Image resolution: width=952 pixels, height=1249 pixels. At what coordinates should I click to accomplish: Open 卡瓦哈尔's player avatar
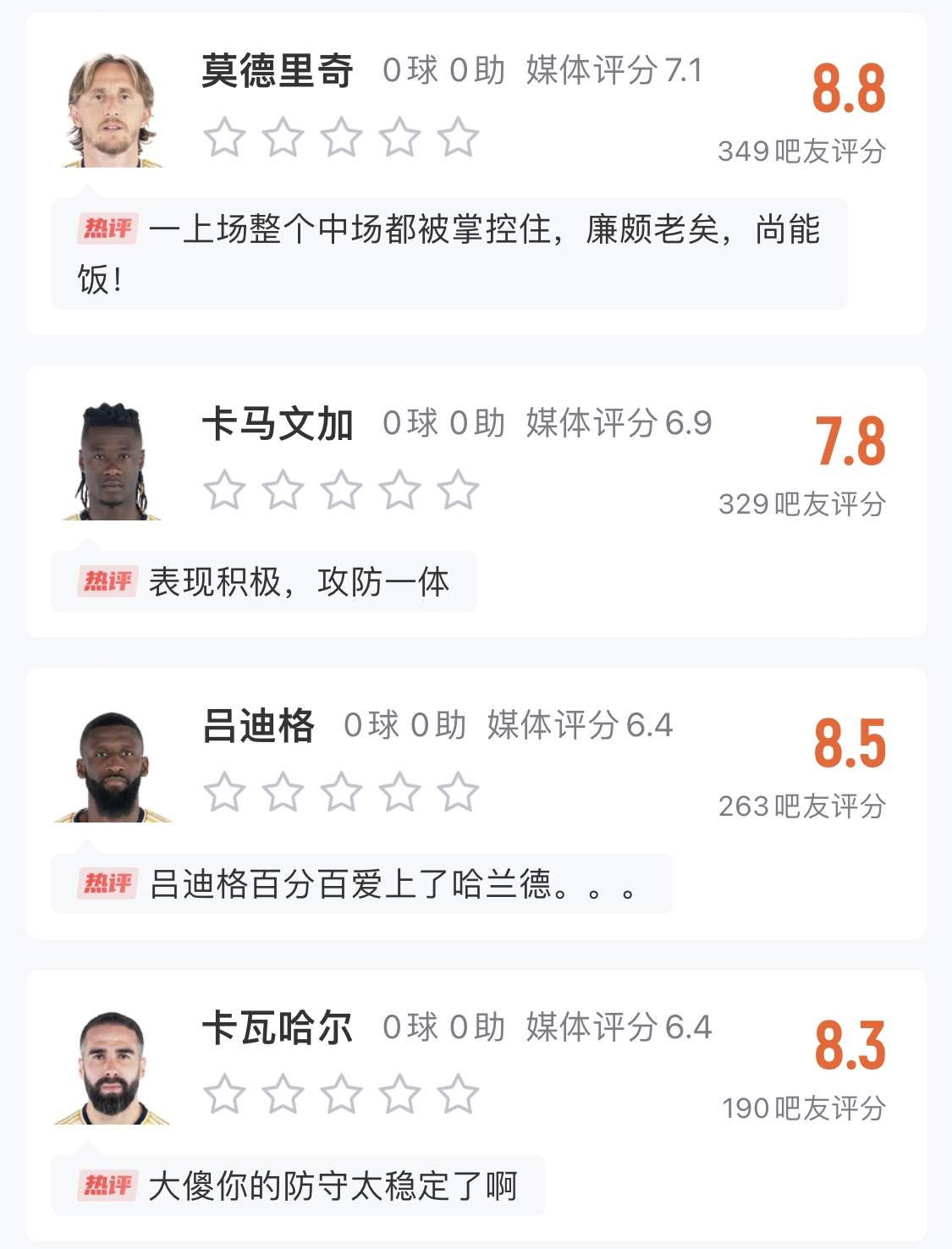point(112,1068)
